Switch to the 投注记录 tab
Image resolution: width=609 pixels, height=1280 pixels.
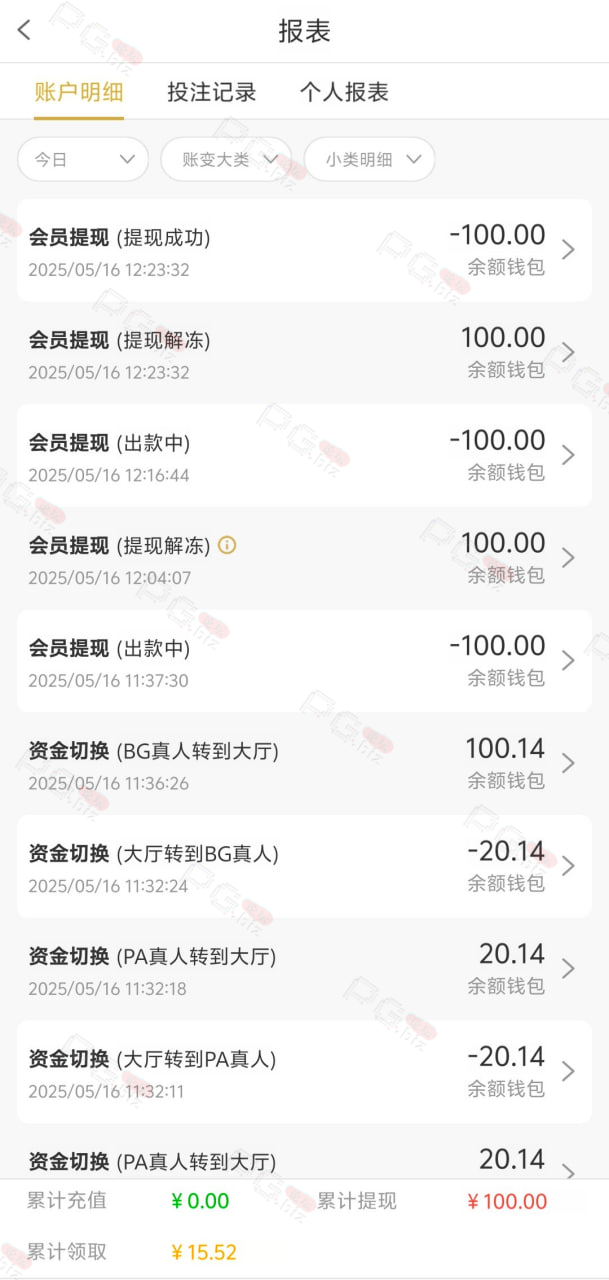tap(212, 92)
